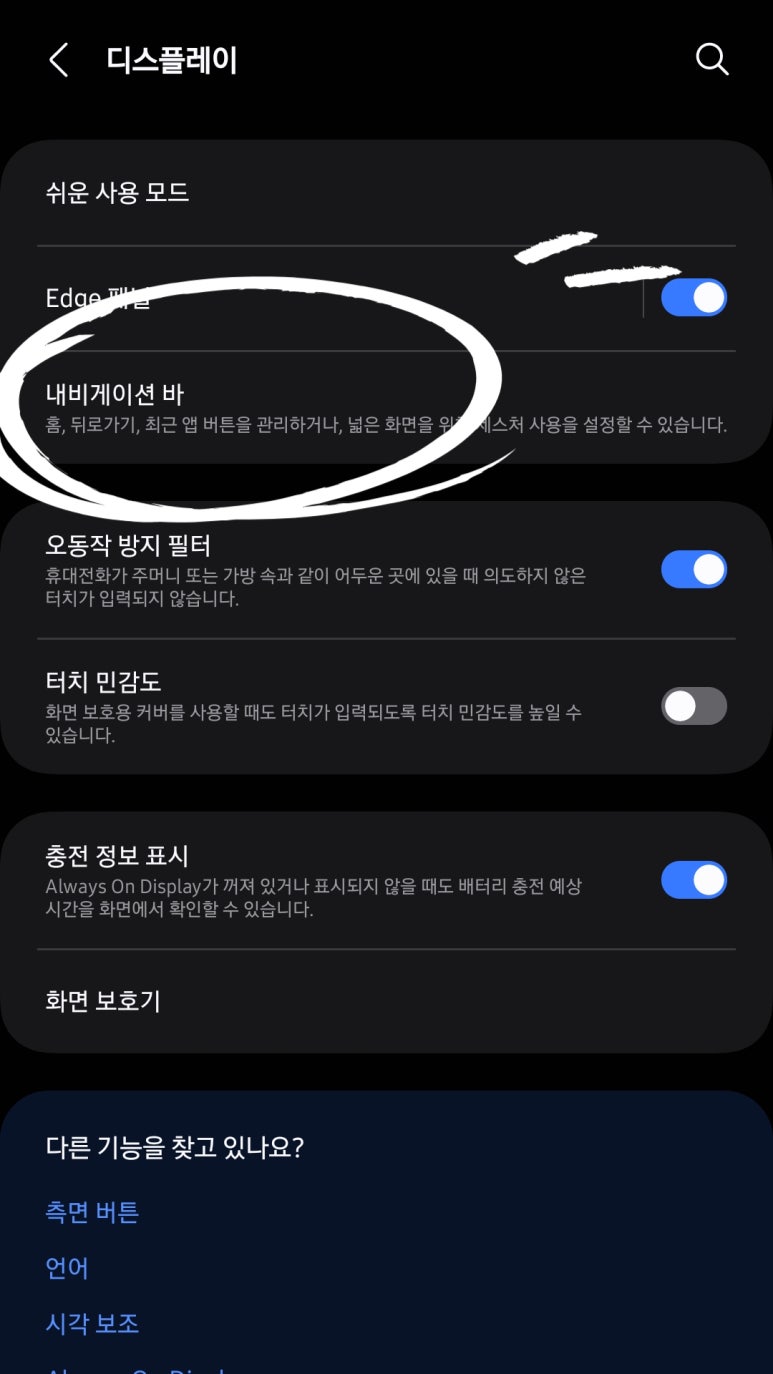The height and width of the screenshot is (1374, 773).
Task: Go back from the 디스플레이 screen
Action: click(59, 61)
